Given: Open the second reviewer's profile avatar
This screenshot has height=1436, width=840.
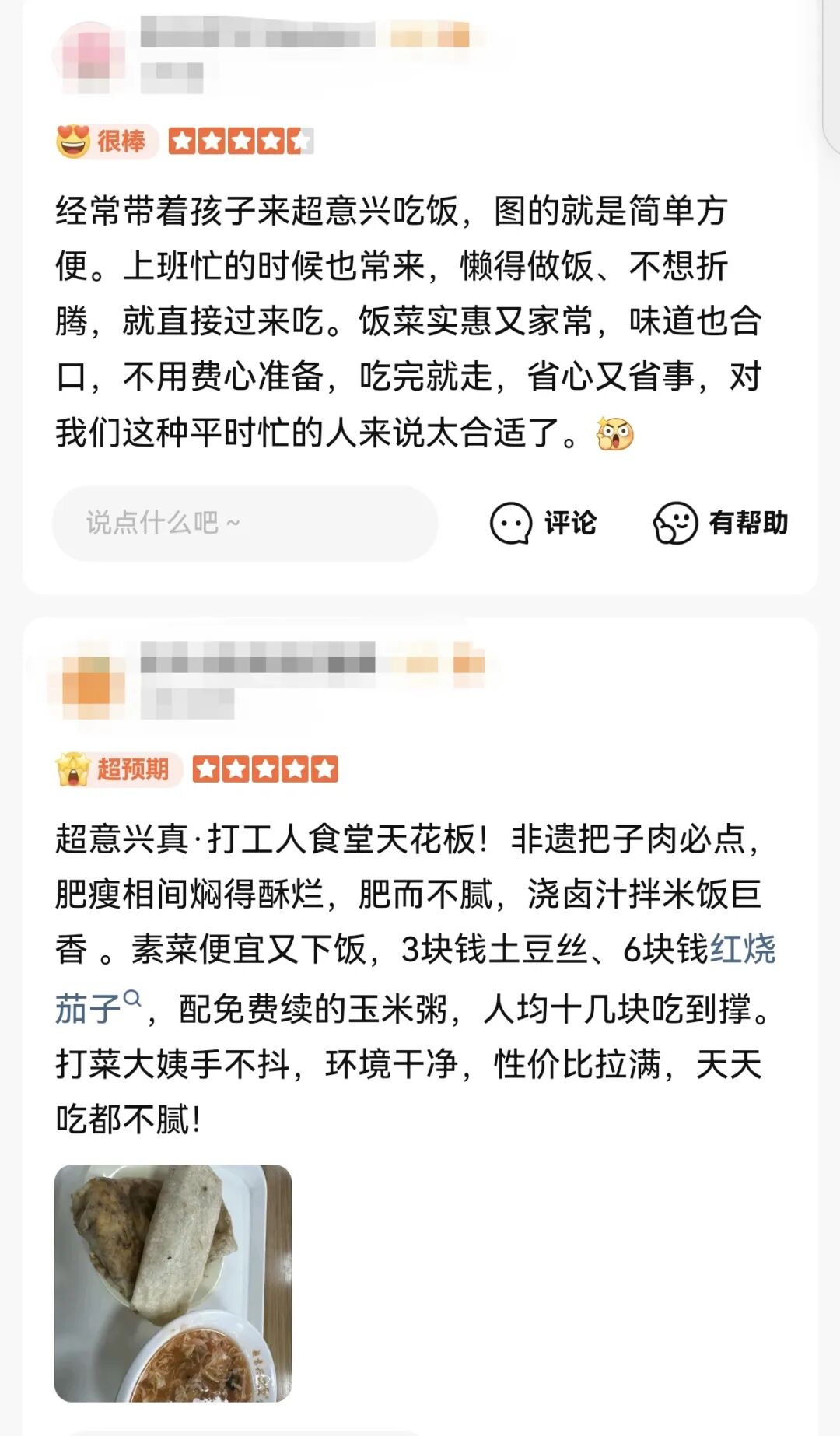Looking at the screenshot, I should pos(88,684).
